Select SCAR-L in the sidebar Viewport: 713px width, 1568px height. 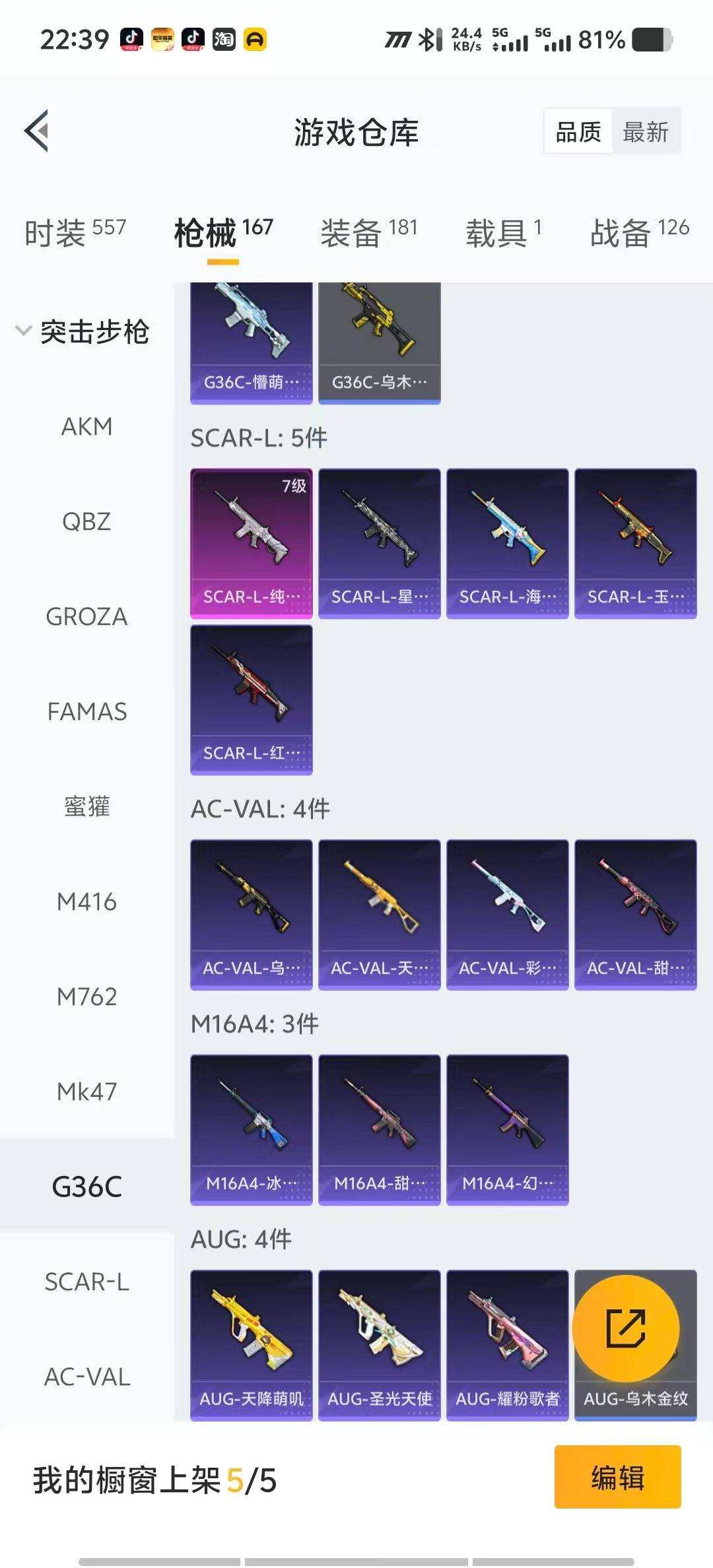coord(86,1282)
